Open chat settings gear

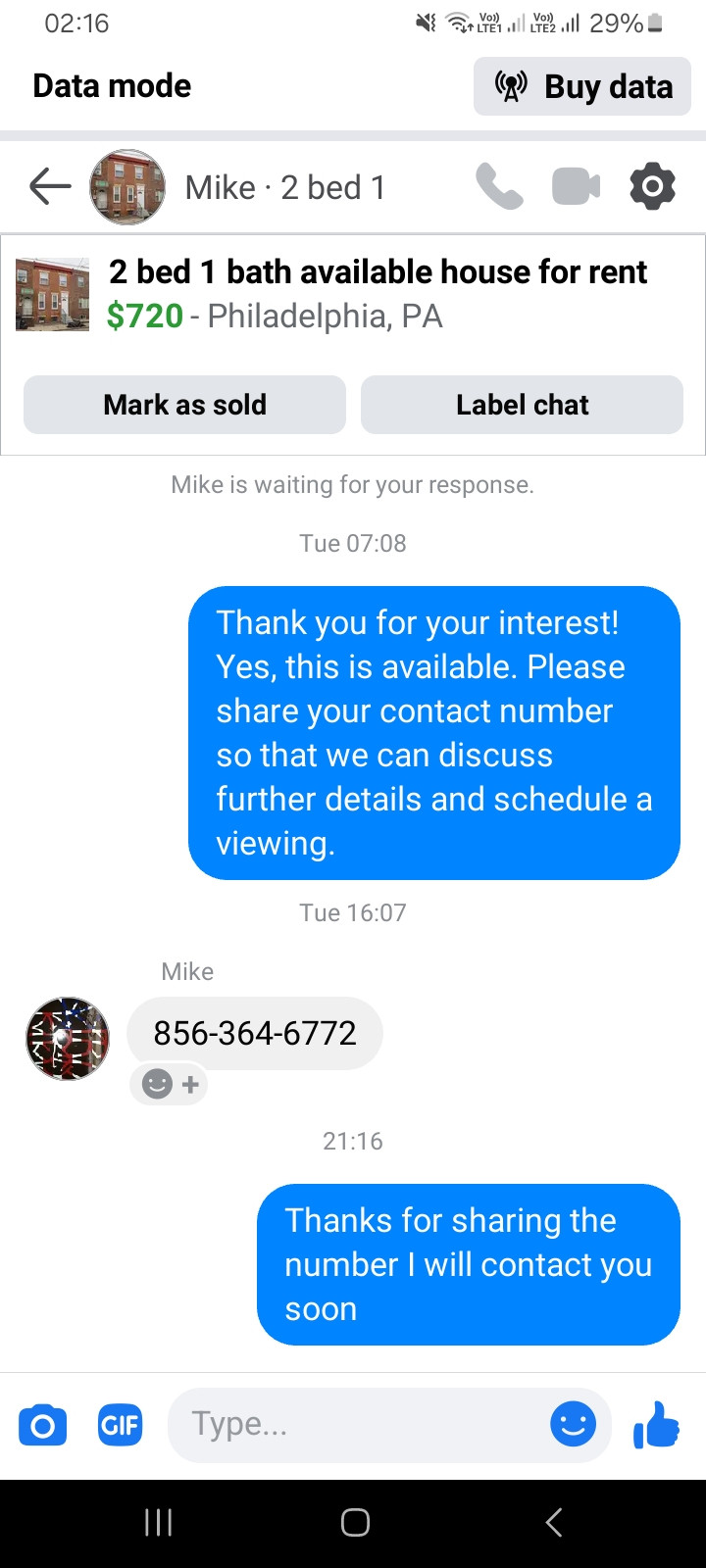click(x=652, y=186)
